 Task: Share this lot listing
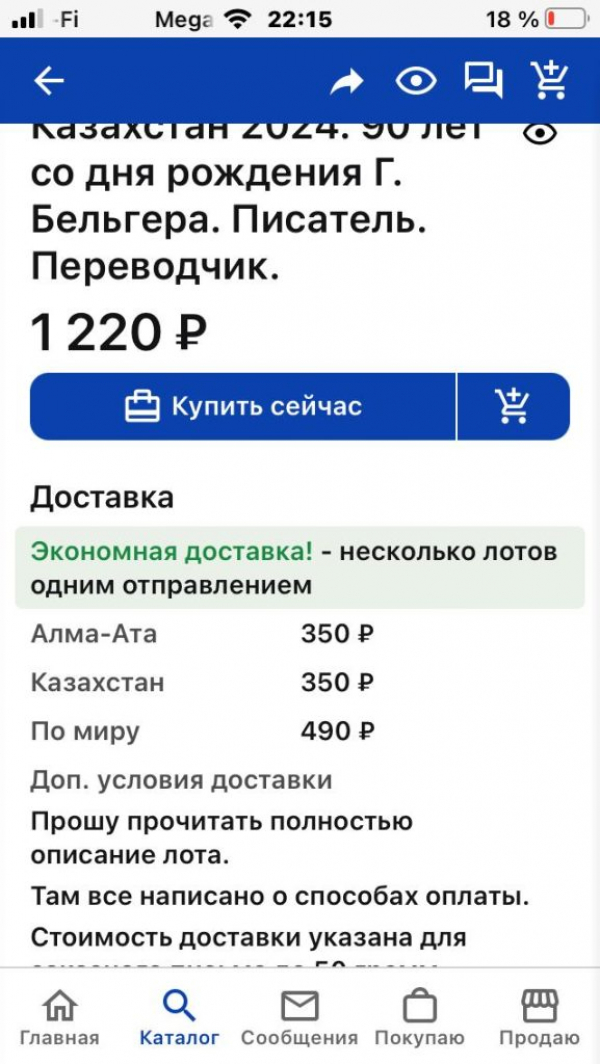pos(347,82)
